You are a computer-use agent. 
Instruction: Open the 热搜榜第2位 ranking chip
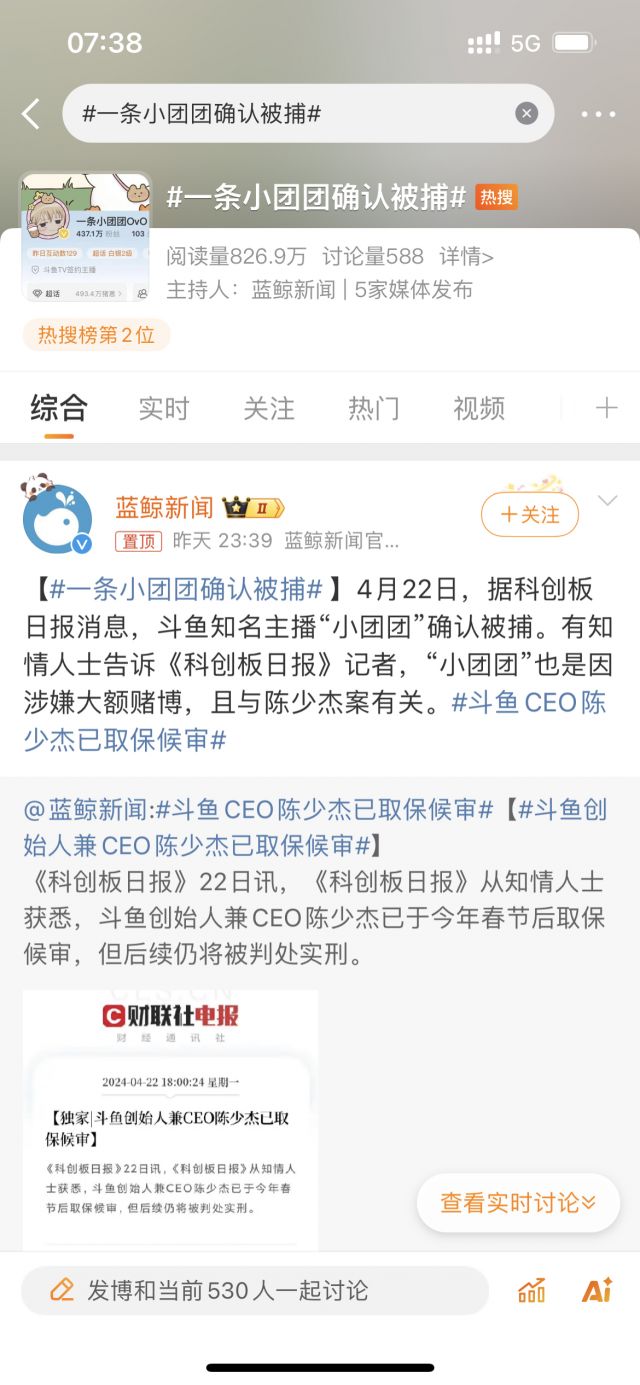[x=97, y=335]
